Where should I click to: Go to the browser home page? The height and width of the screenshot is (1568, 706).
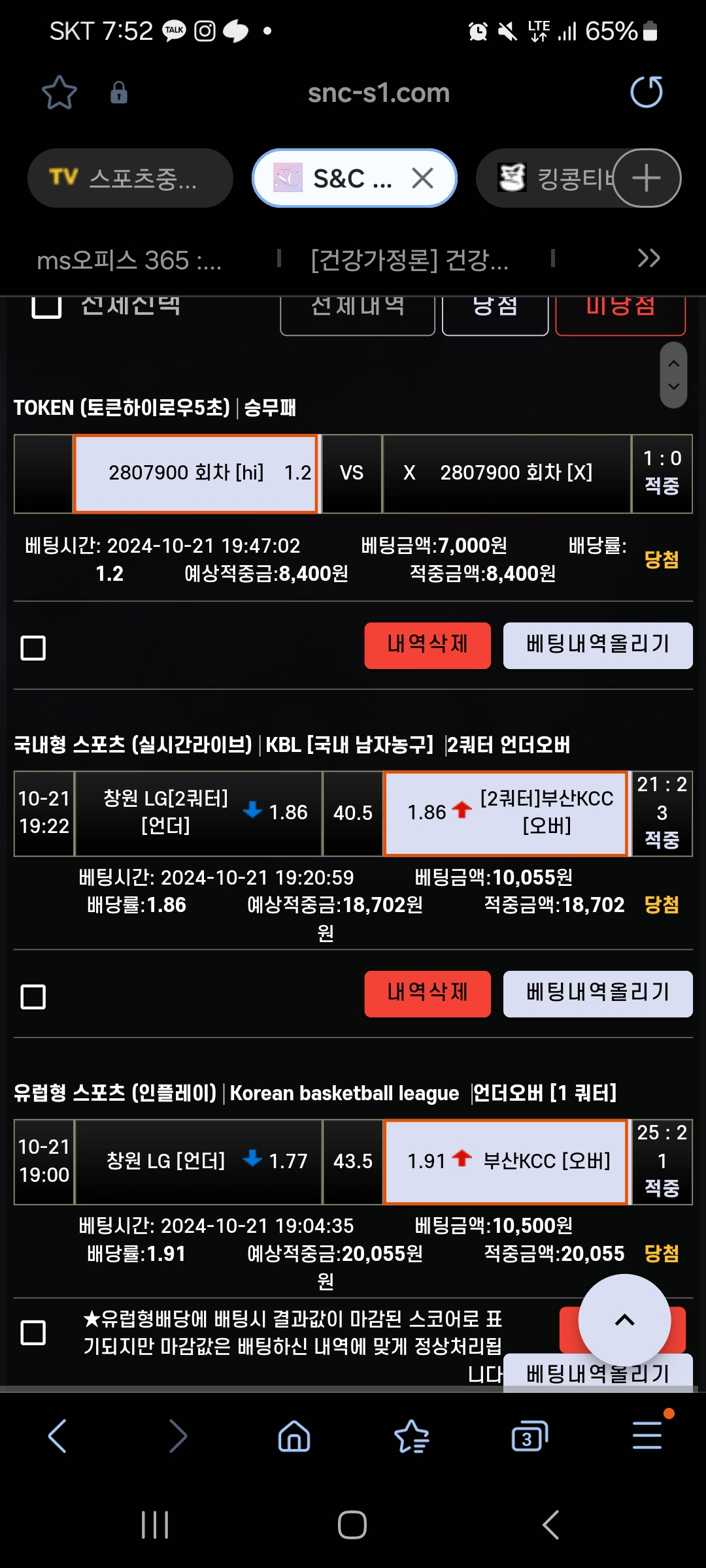coord(294,1435)
